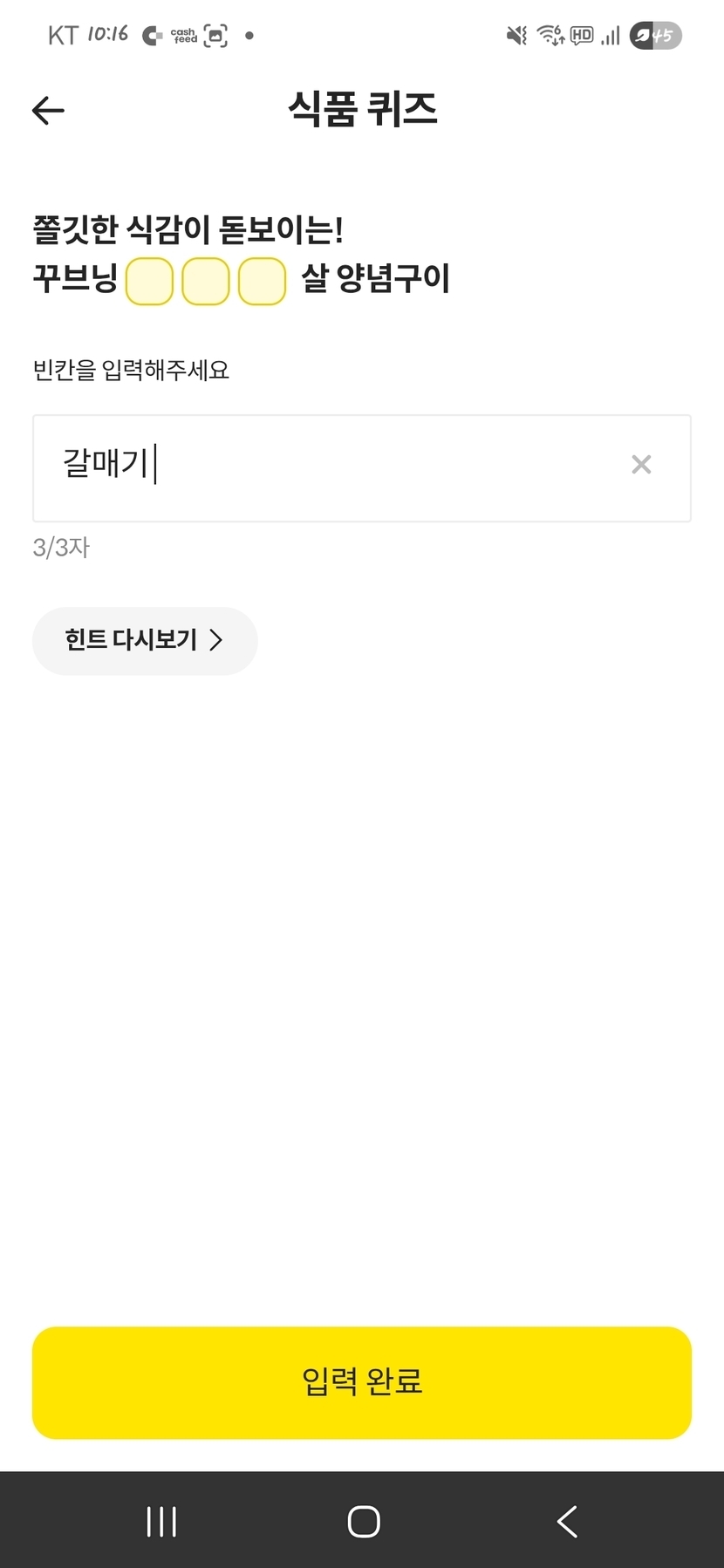Open recent apps from the navigation bar
Viewport: 724px width, 1568px height.
[161, 1522]
